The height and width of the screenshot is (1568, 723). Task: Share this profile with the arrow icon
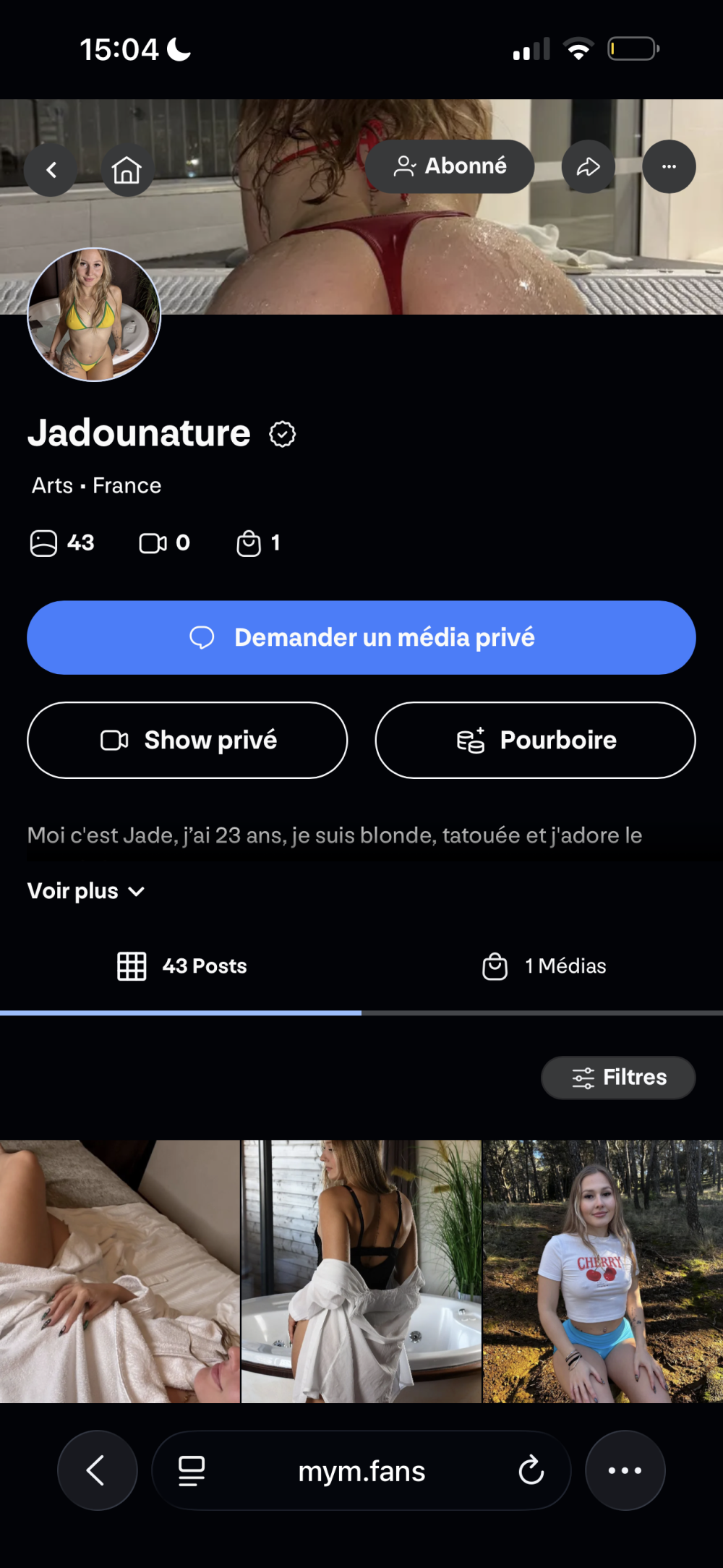[588, 166]
